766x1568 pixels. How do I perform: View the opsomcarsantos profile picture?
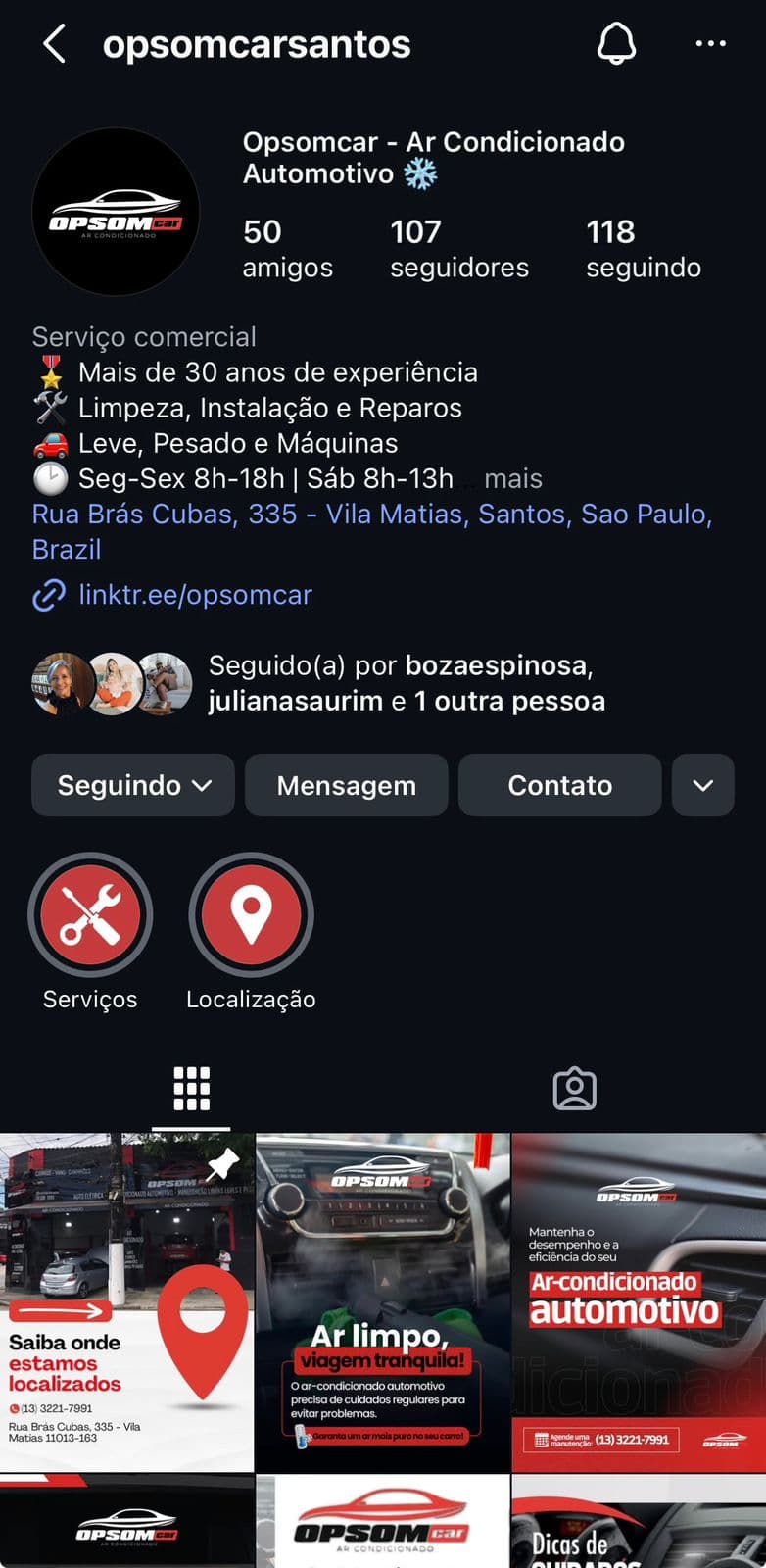(x=116, y=212)
